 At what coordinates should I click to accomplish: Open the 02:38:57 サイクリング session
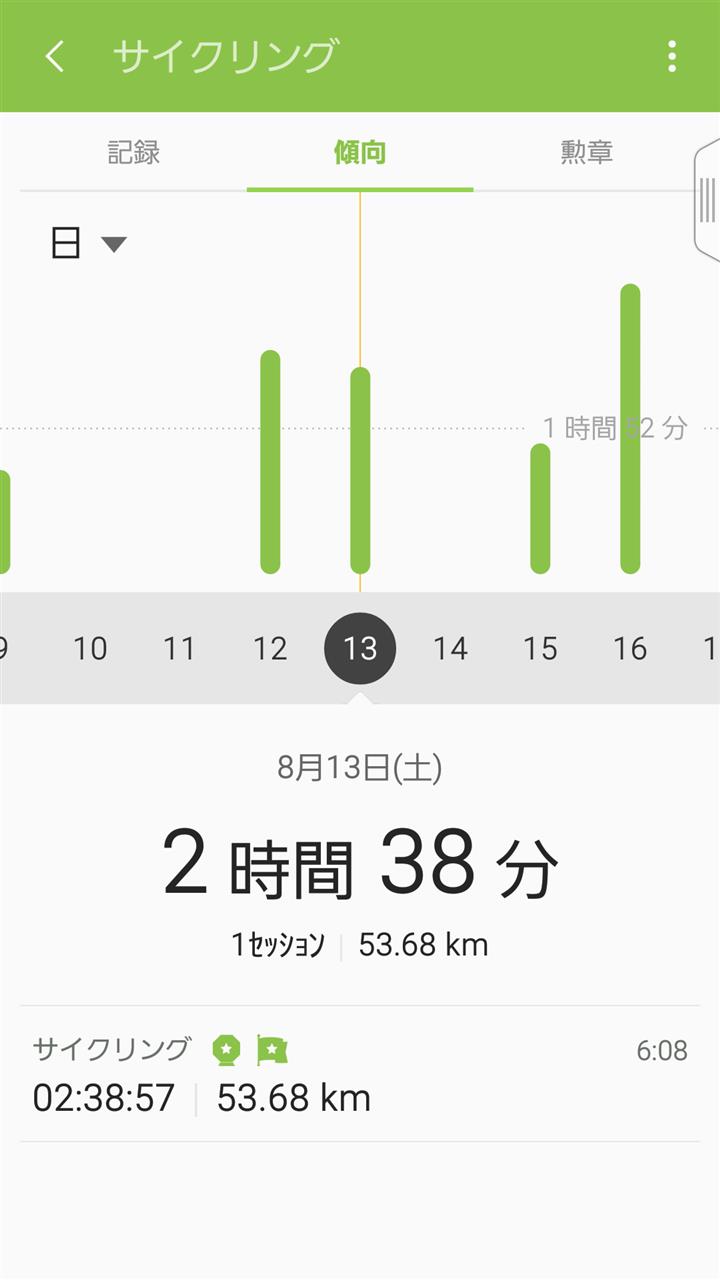click(x=360, y=1075)
